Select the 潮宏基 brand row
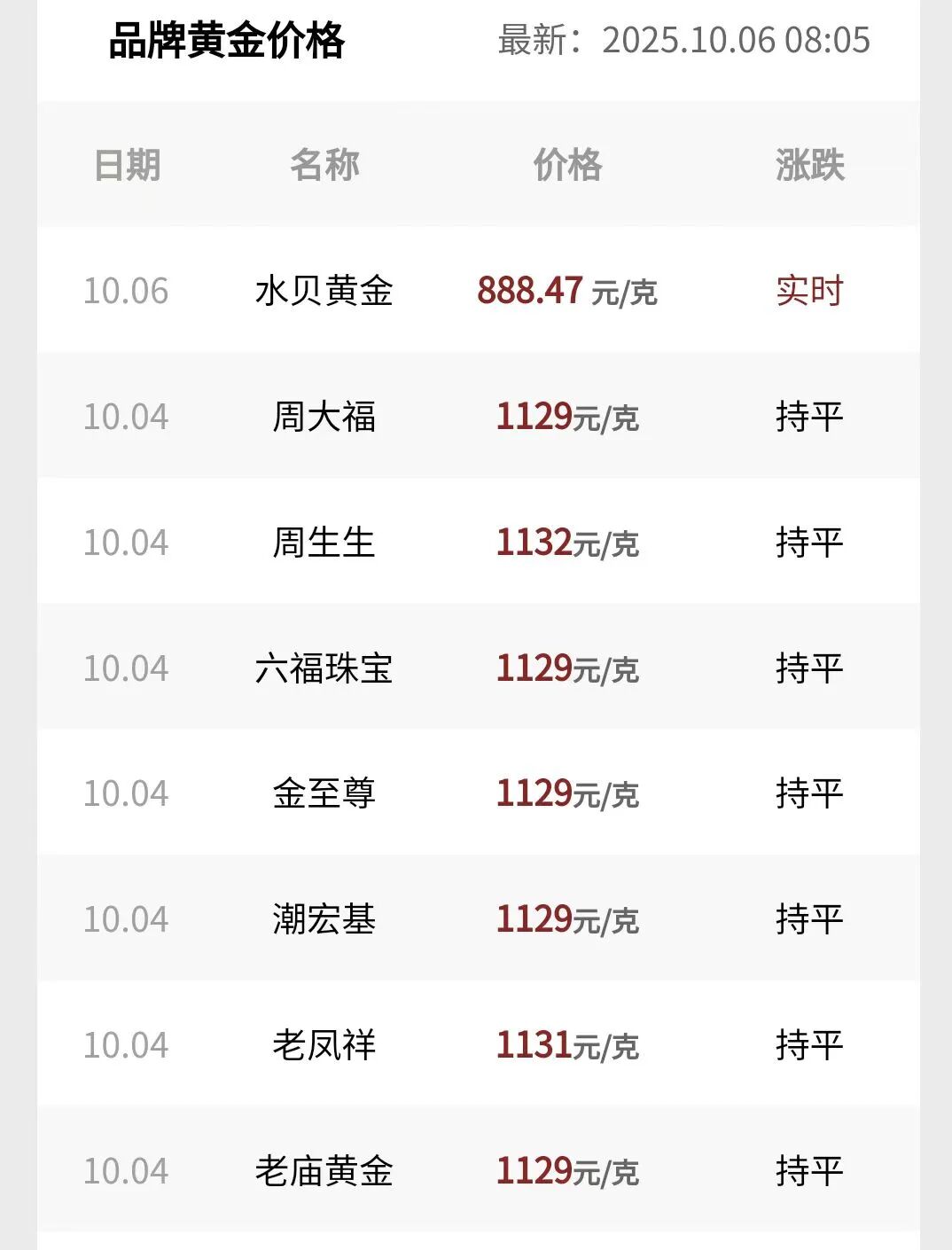Viewport: 952px width, 1250px height. pyautogui.click(x=323, y=919)
